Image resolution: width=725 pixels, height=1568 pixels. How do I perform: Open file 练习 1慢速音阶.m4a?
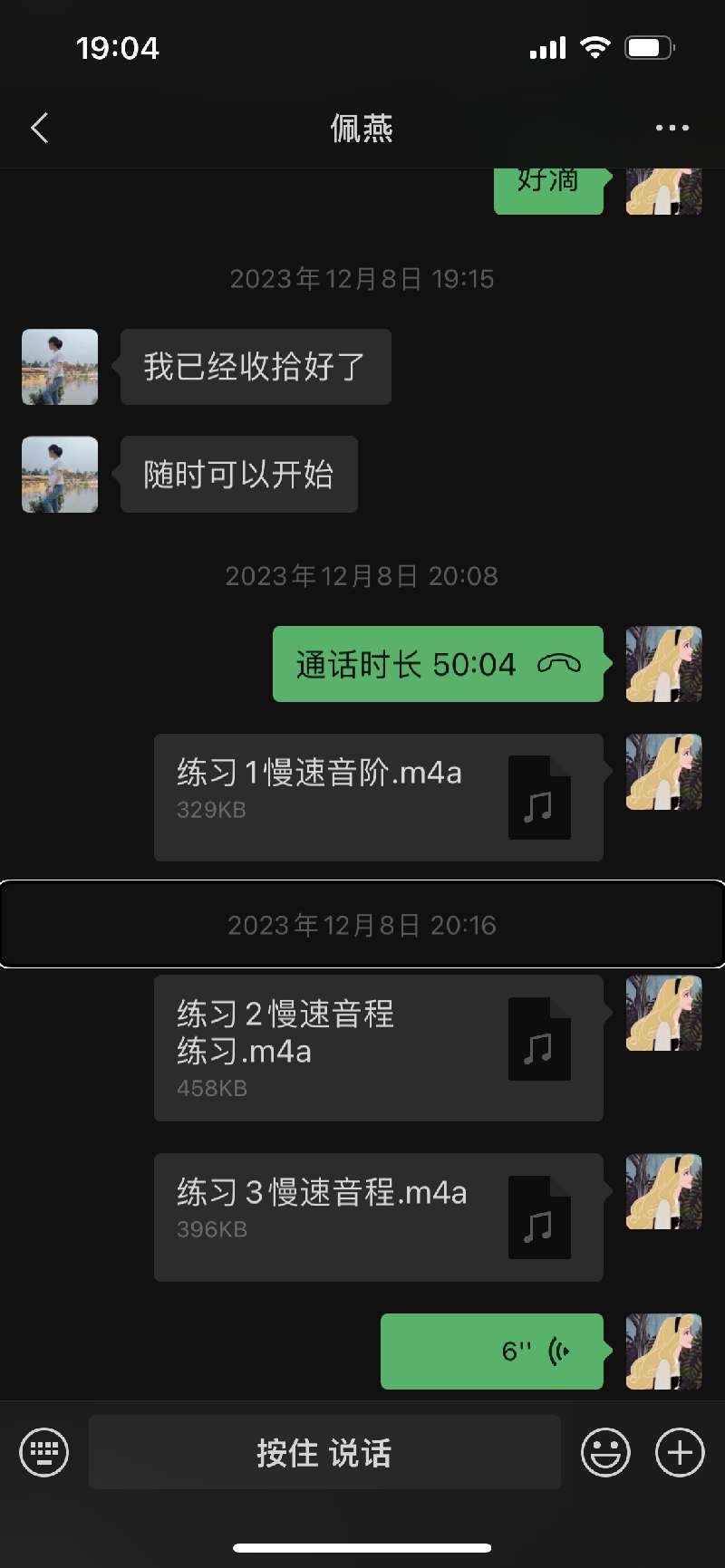tap(378, 797)
